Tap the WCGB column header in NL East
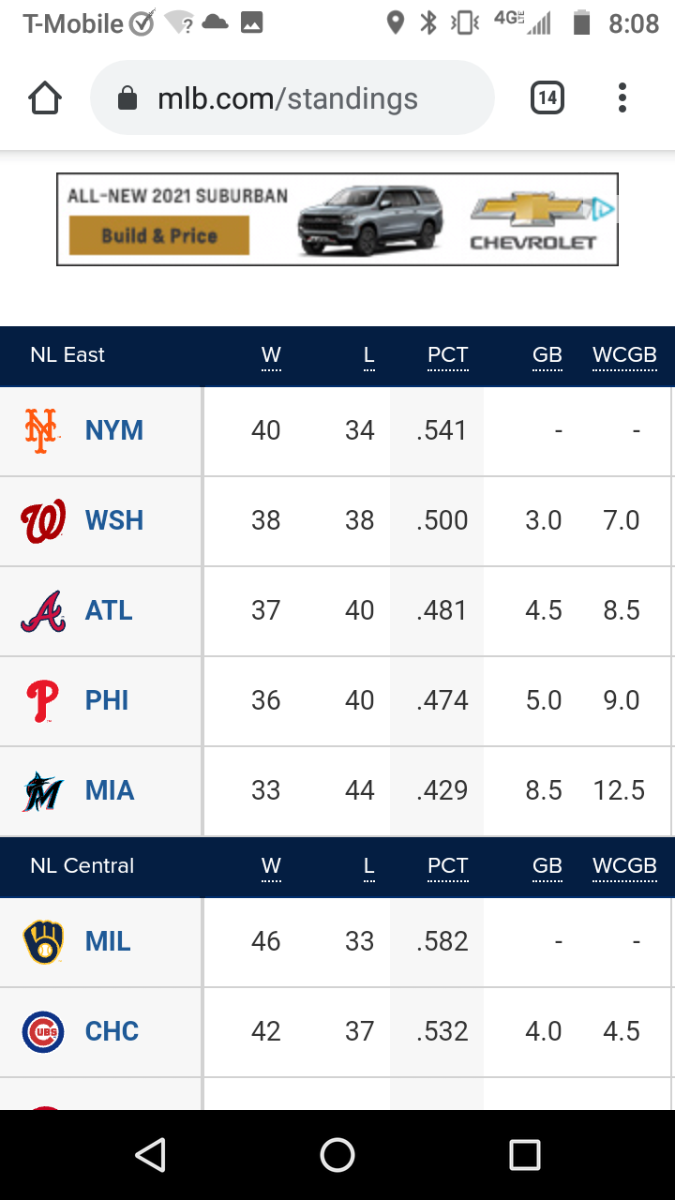Viewport: 675px width, 1200px height. point(624,356)
